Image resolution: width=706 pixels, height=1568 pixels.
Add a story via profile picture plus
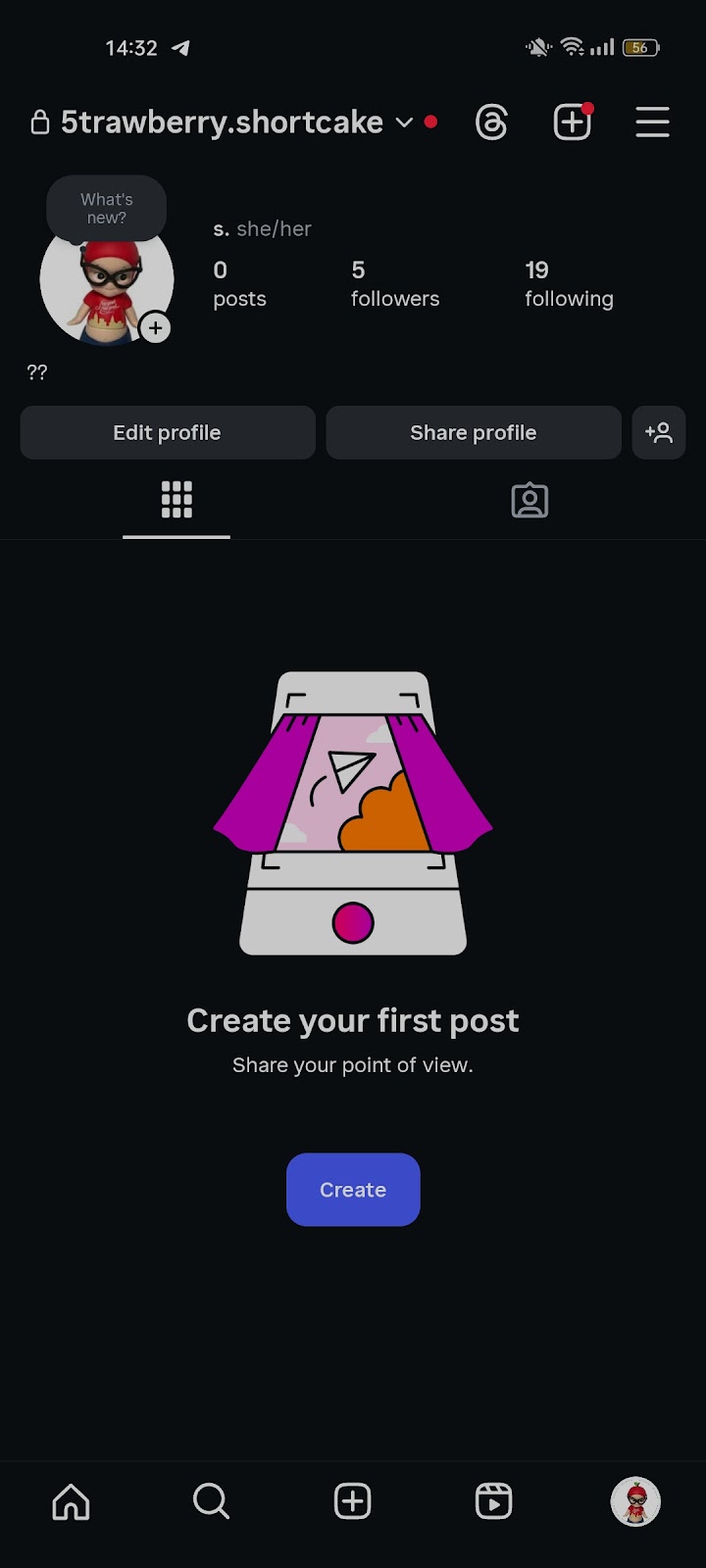(155, 328)
